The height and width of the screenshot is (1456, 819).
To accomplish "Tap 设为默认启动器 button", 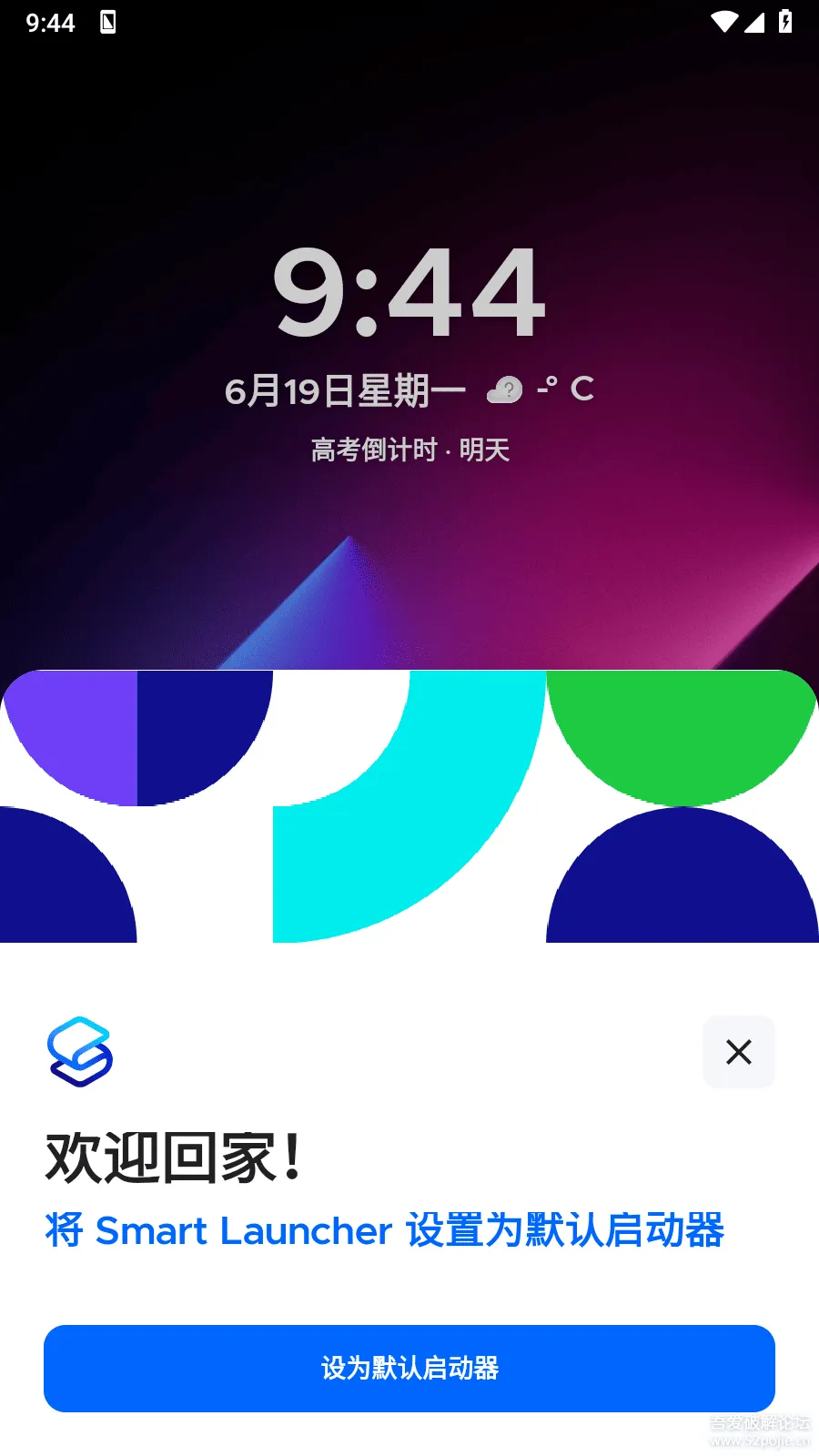I will 409,1368.
